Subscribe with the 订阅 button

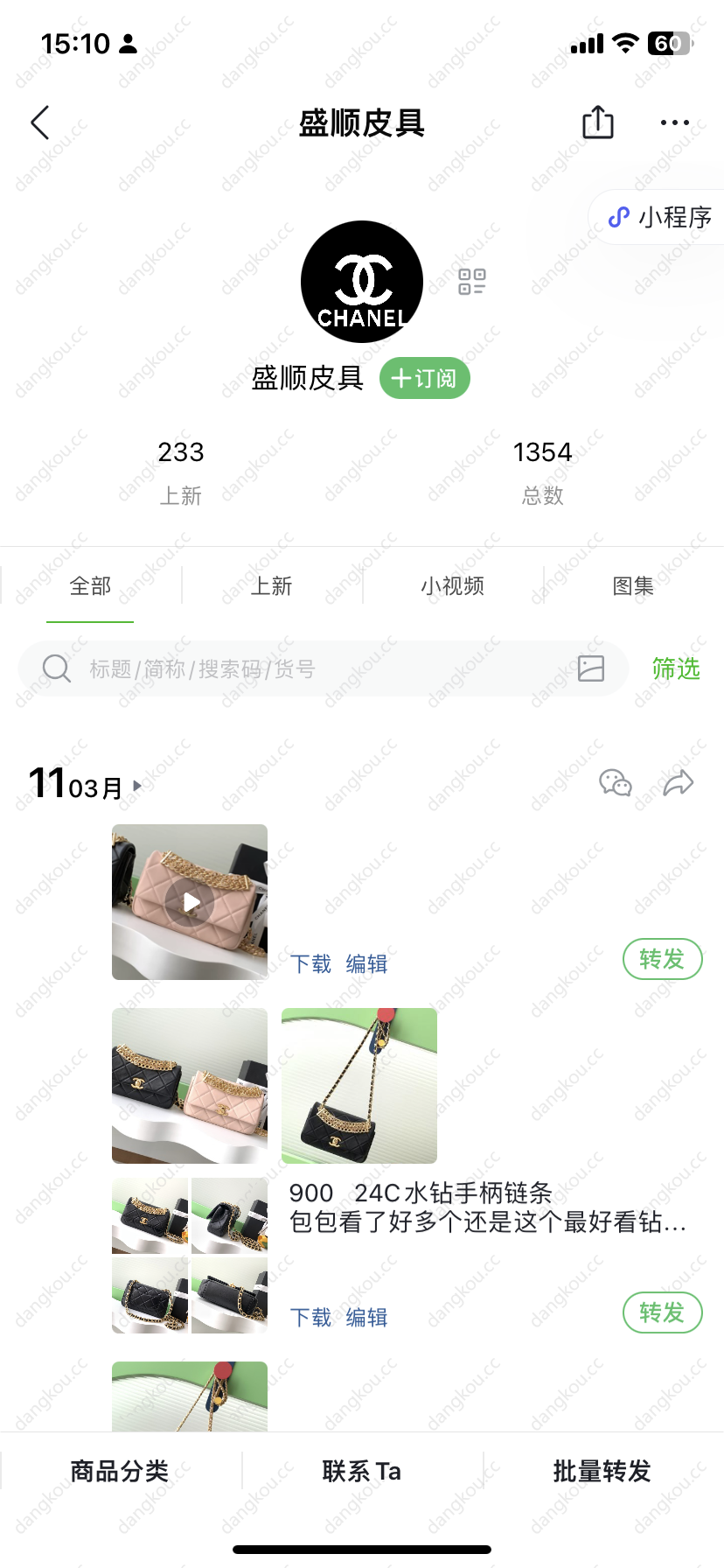tap(425, 378)
